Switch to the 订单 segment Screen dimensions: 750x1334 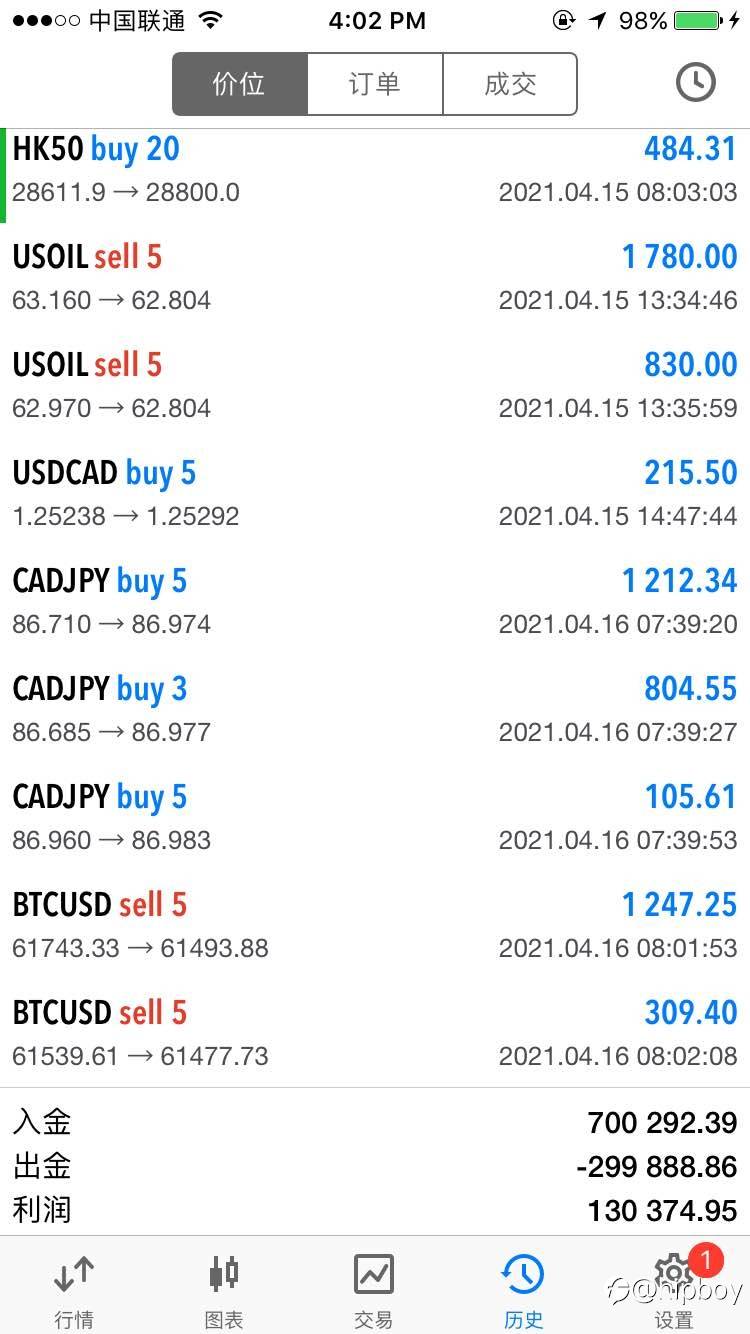[375, 84]
